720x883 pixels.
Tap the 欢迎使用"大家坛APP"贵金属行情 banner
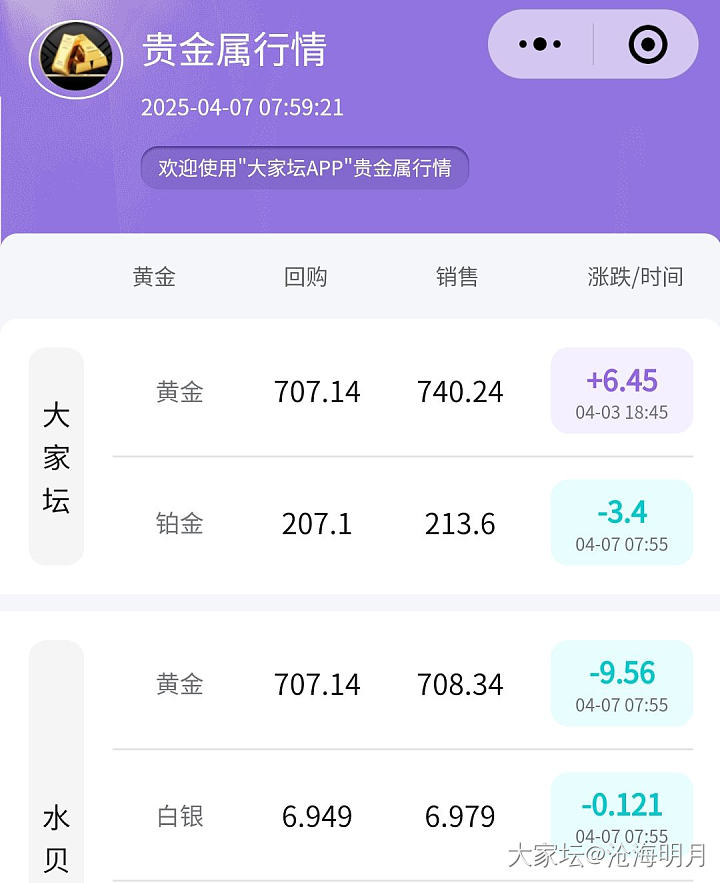click(305, 168)
